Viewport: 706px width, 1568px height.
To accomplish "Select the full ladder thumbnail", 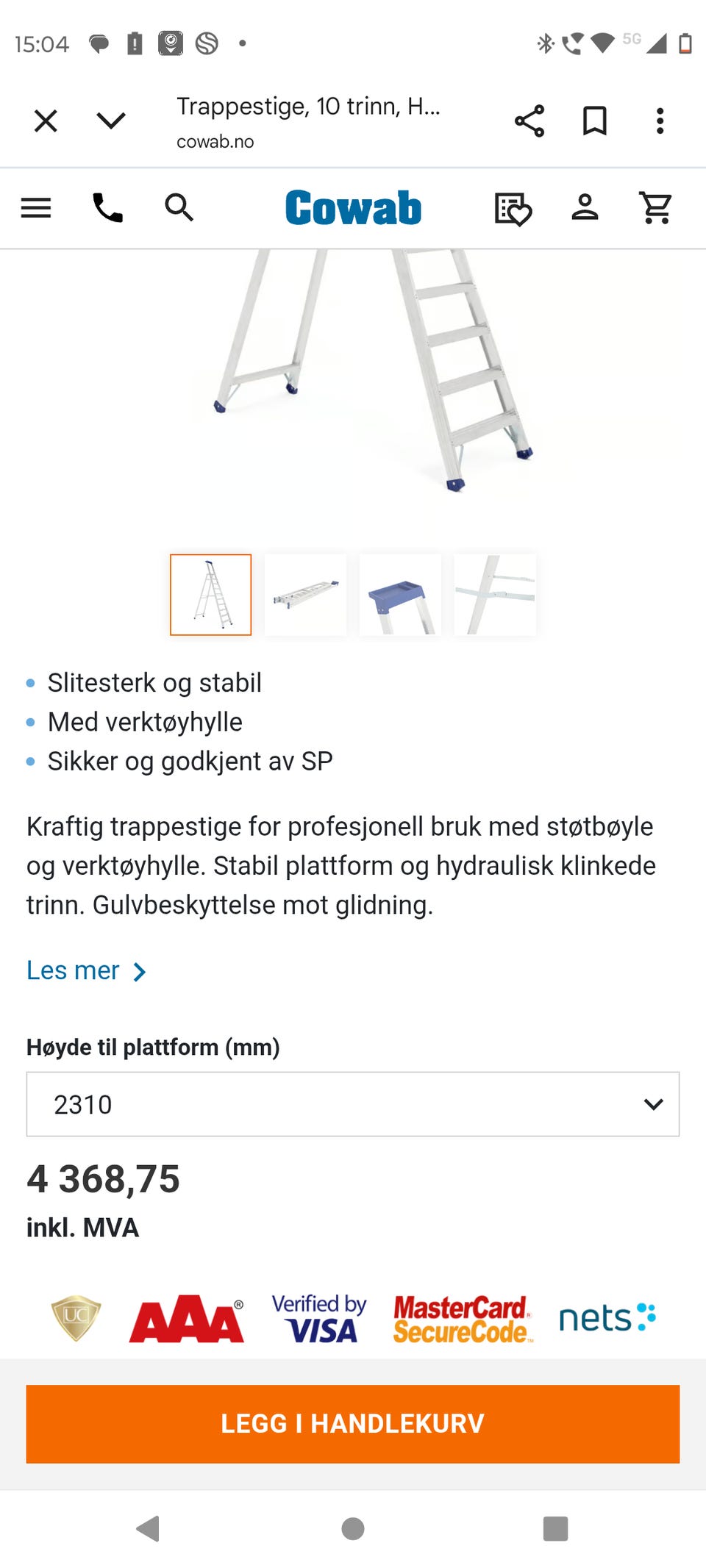I will click(210, 594).
